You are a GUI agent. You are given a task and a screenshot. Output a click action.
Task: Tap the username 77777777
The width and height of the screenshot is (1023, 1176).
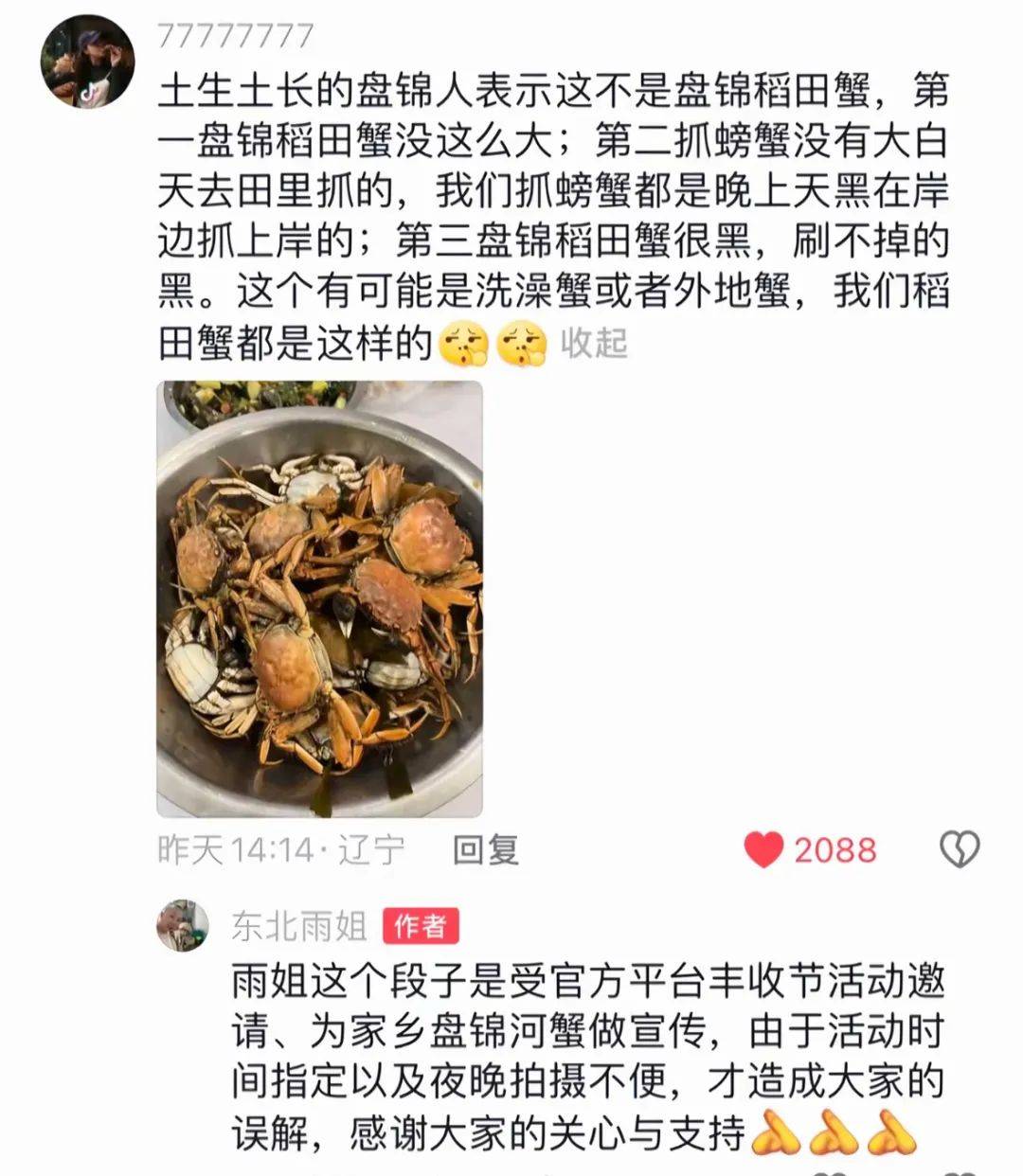click(235, 36)
